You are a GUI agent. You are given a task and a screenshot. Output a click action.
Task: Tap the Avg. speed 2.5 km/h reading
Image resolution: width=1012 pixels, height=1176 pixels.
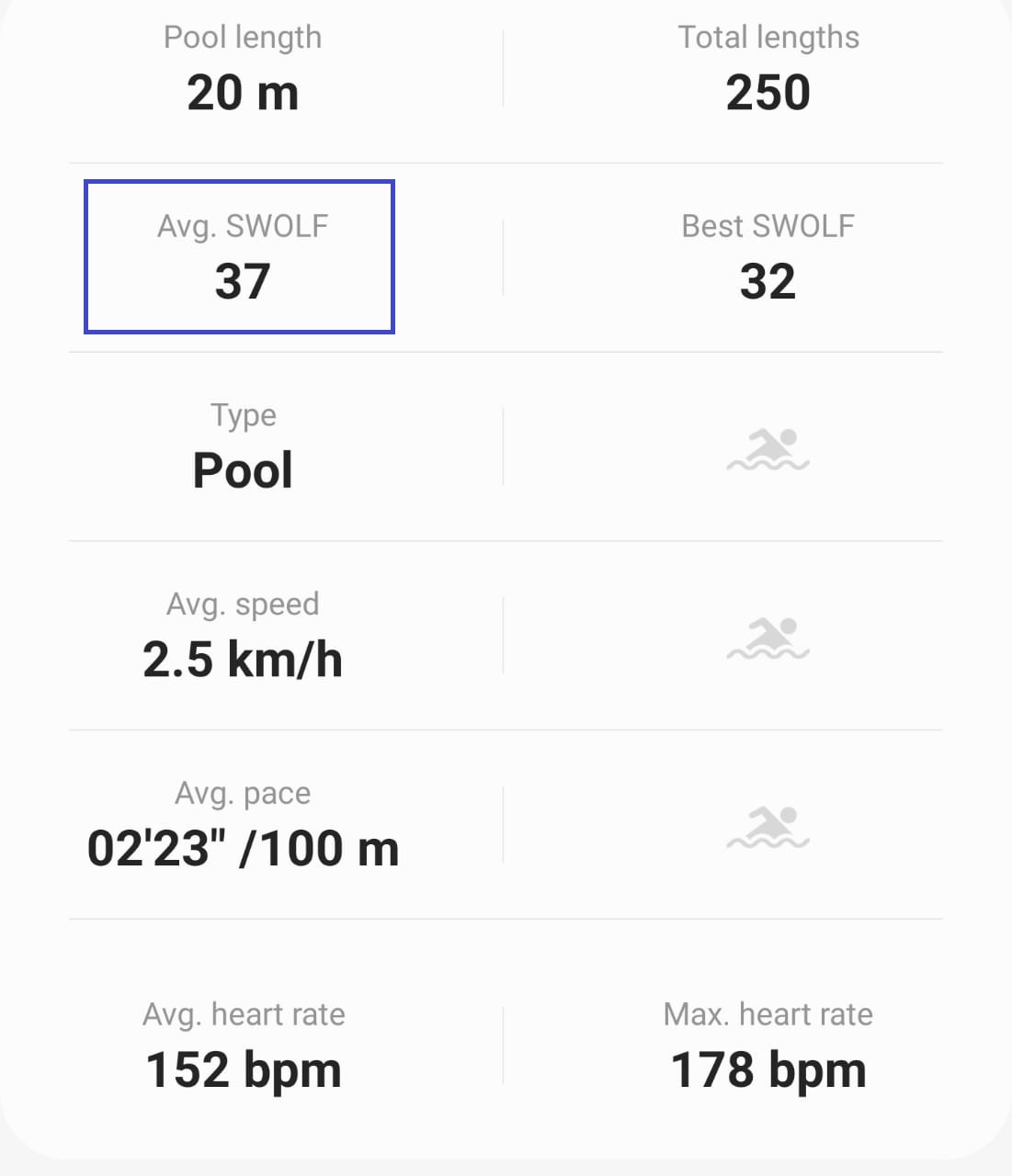[x=243, y=658]
